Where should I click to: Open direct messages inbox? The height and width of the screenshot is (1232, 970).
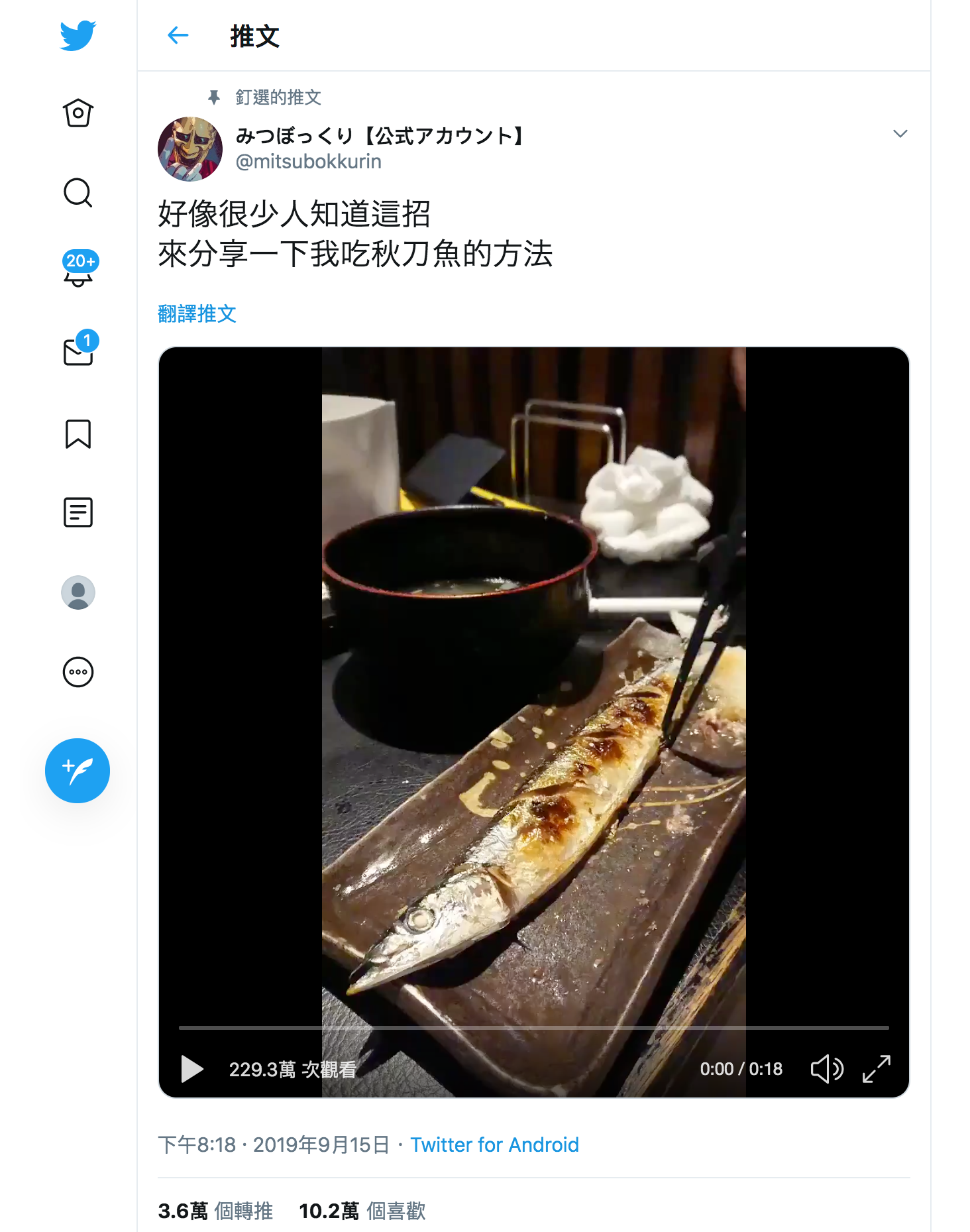pyautogui.click(x=78, y=351)
